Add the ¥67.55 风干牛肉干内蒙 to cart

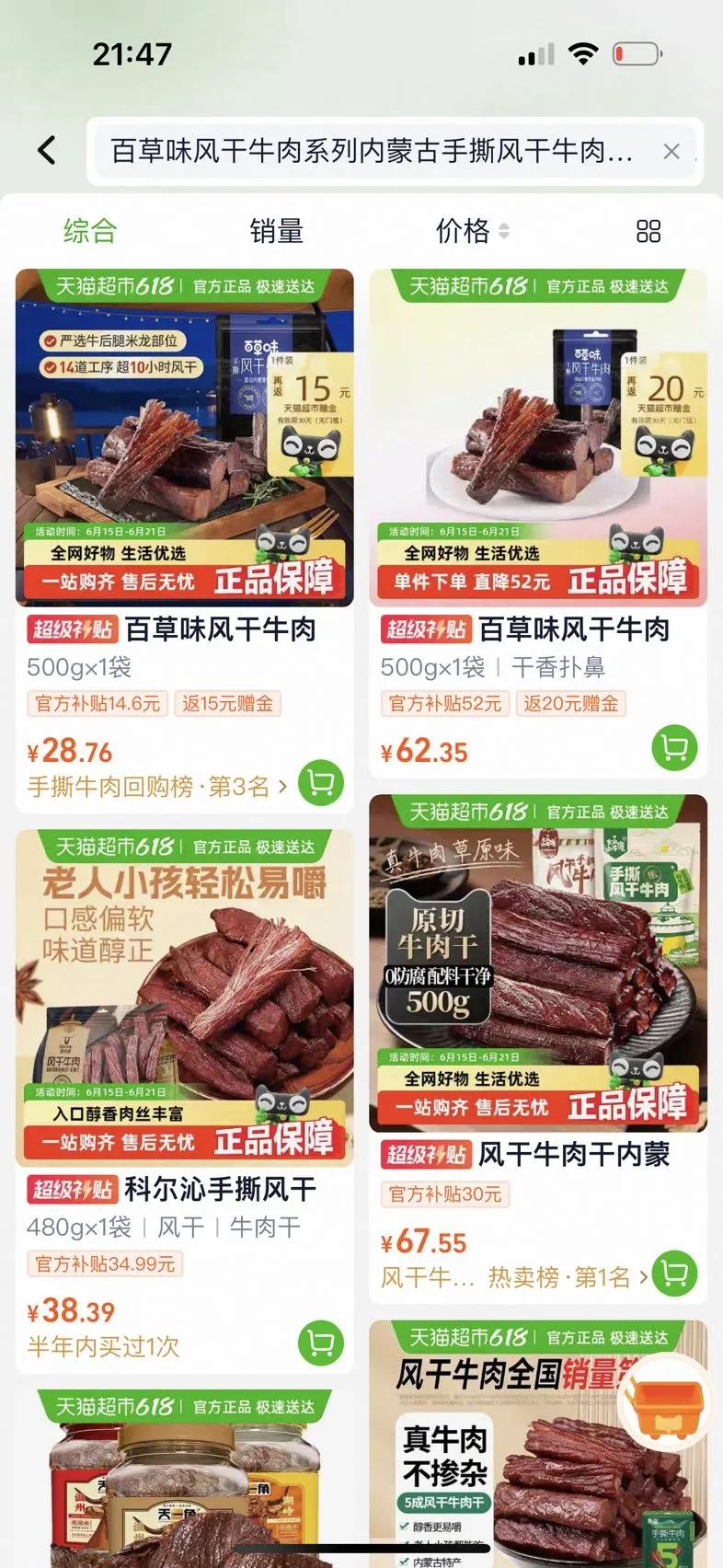point(674,1274)
